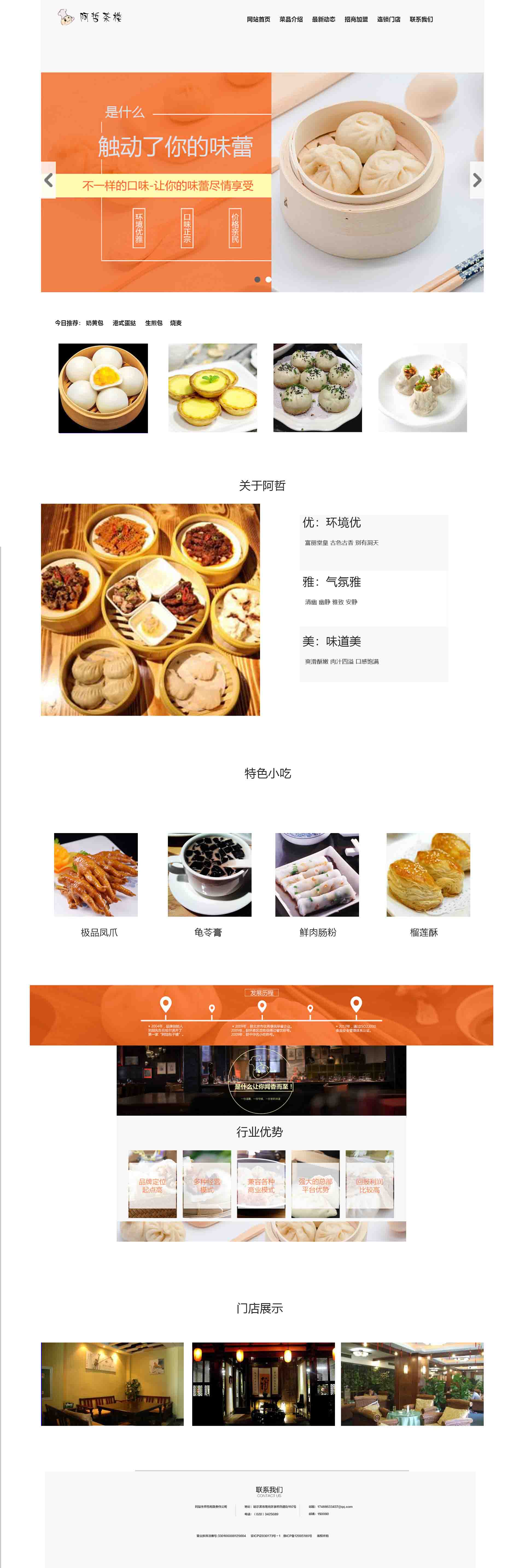Viewport: 525px width, 1568px height.
Task: Open the 烧麦 recommendation link
Action: point(176,323)
